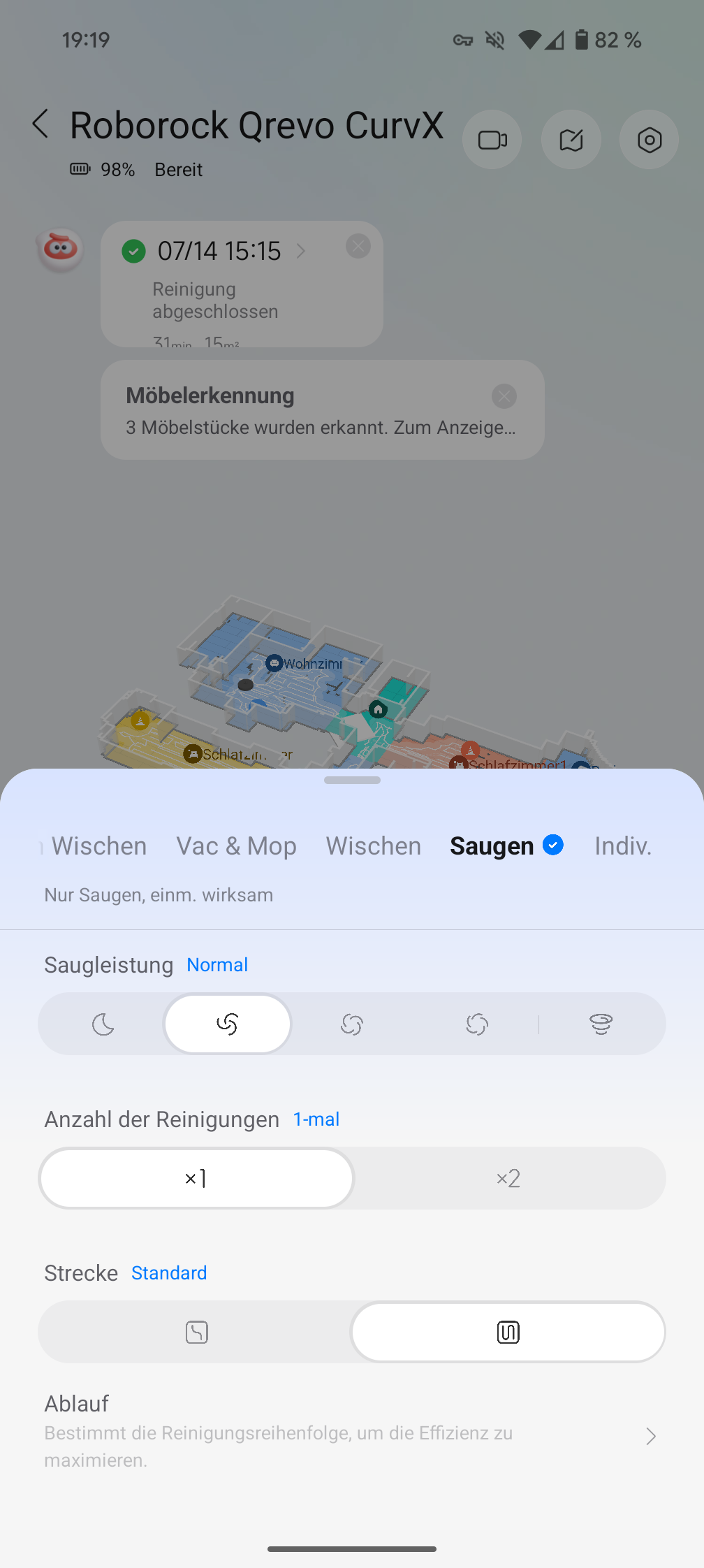Open the map edit icon
Viewport: 704px width, 1568px height.
click(571, 140)
